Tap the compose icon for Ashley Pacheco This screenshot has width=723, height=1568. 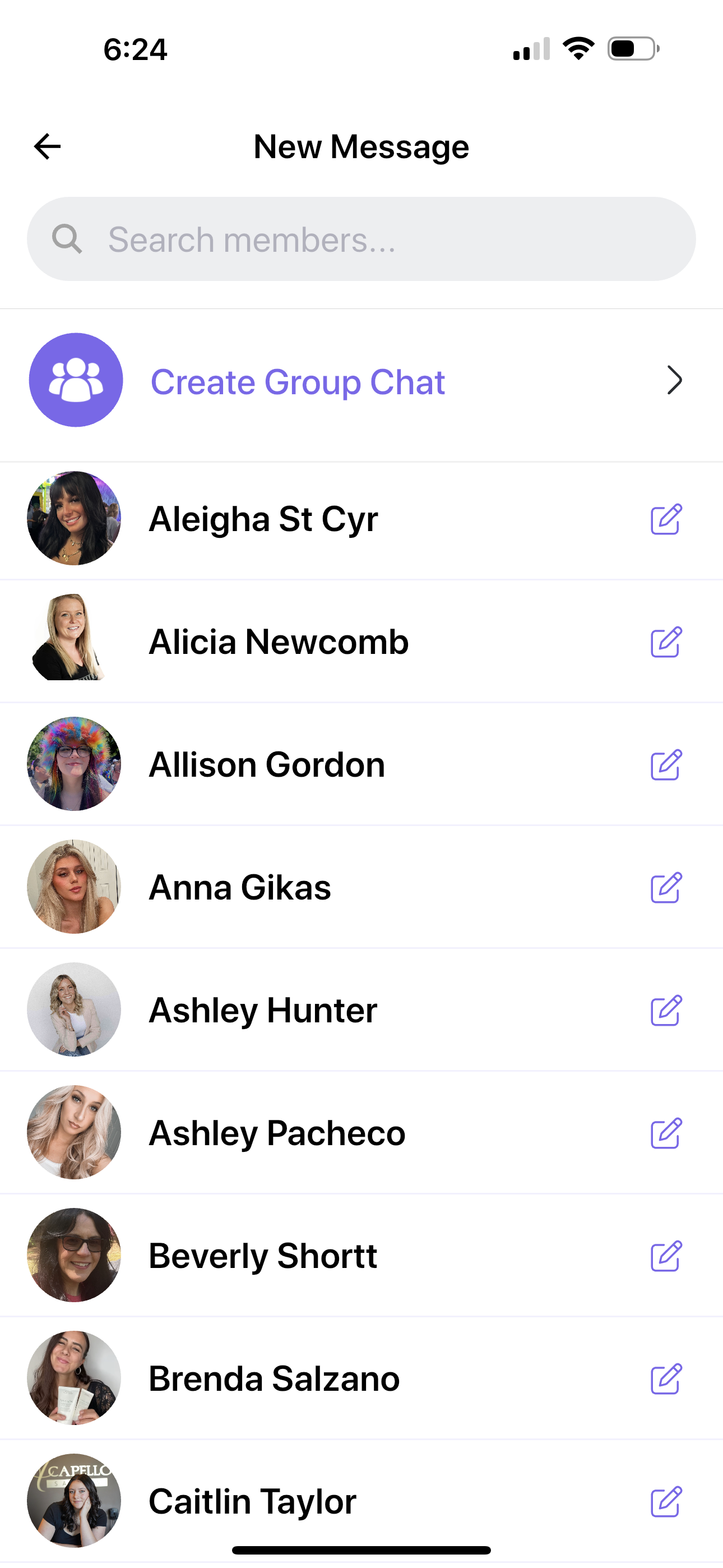(666, 1133)
